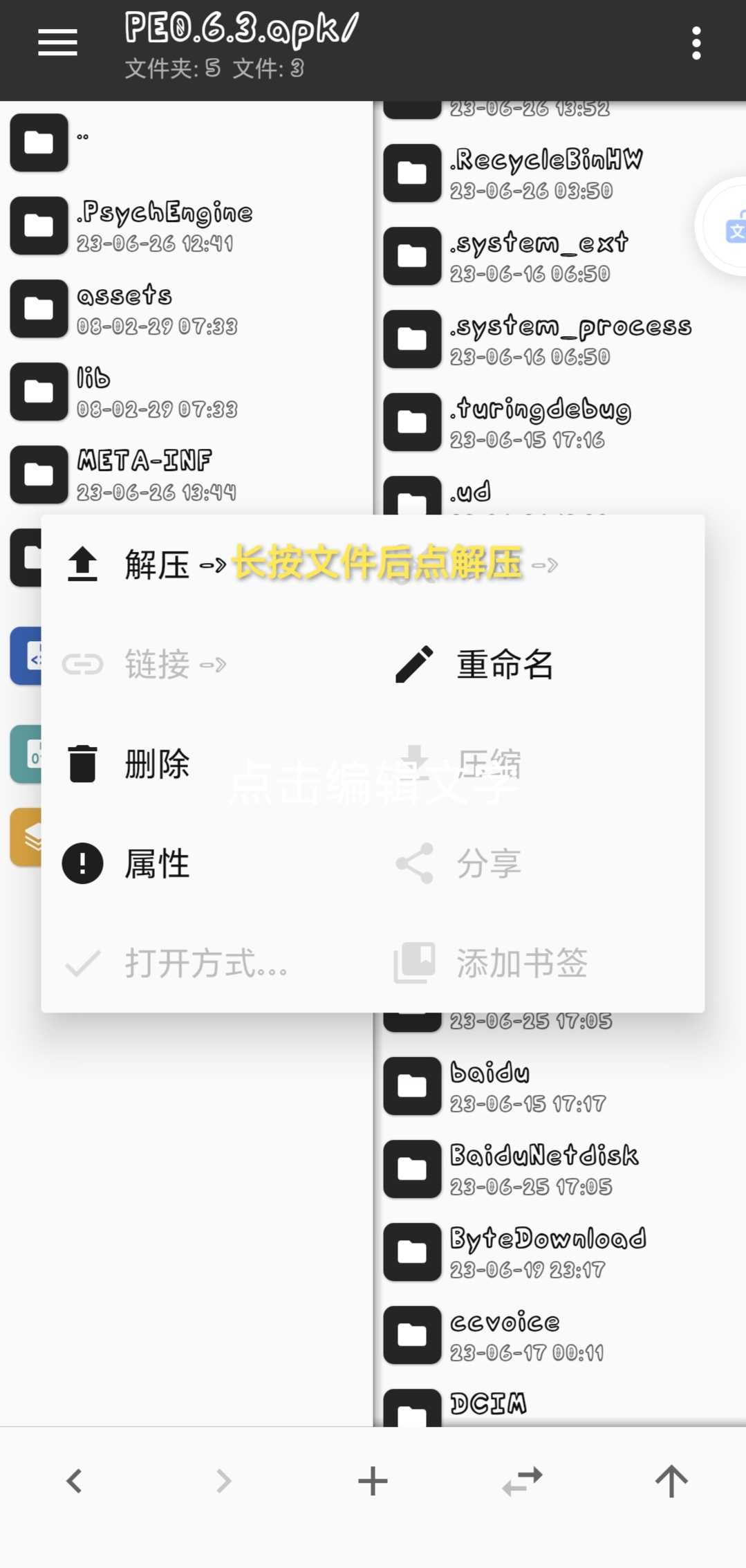Open the BaiduNetdisk folder

(543, 1169)
